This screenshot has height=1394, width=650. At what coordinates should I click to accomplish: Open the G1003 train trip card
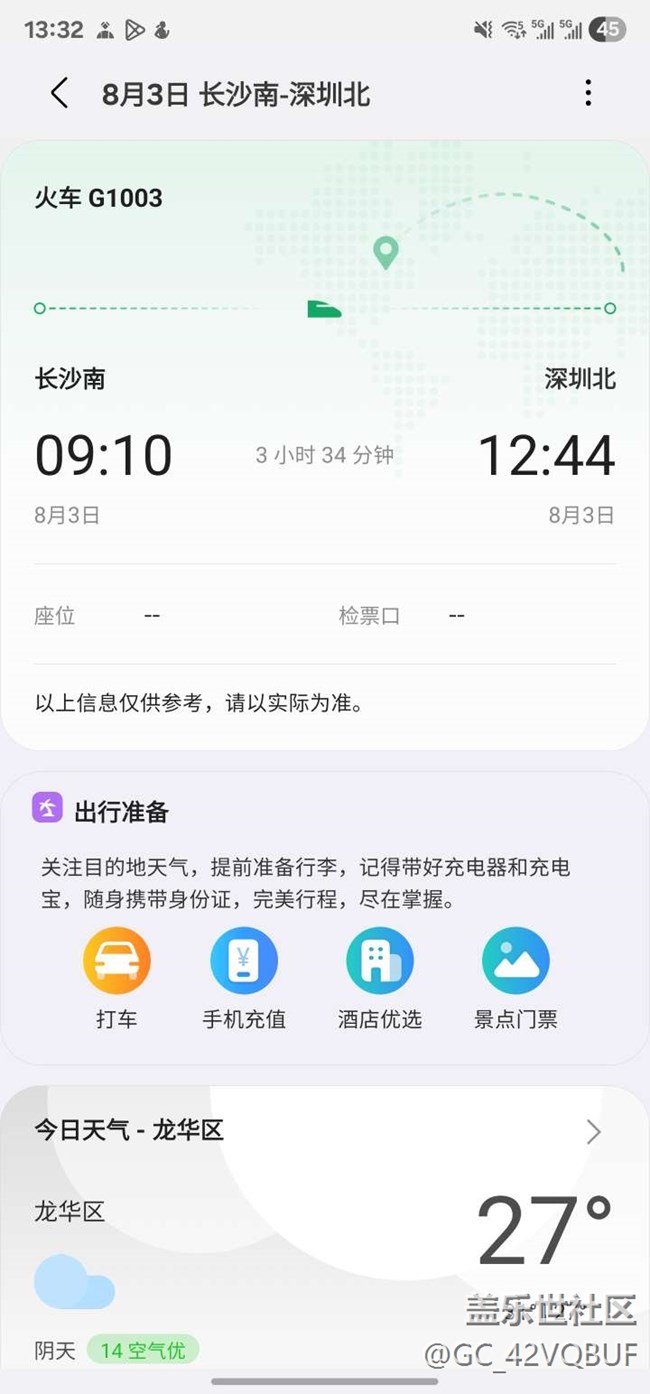(x=325, y=445)
